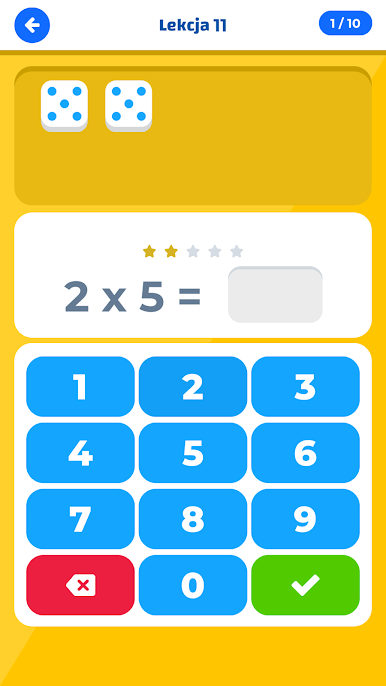
Task: Tap the 6 key
Action: click(x=305, y=453)
